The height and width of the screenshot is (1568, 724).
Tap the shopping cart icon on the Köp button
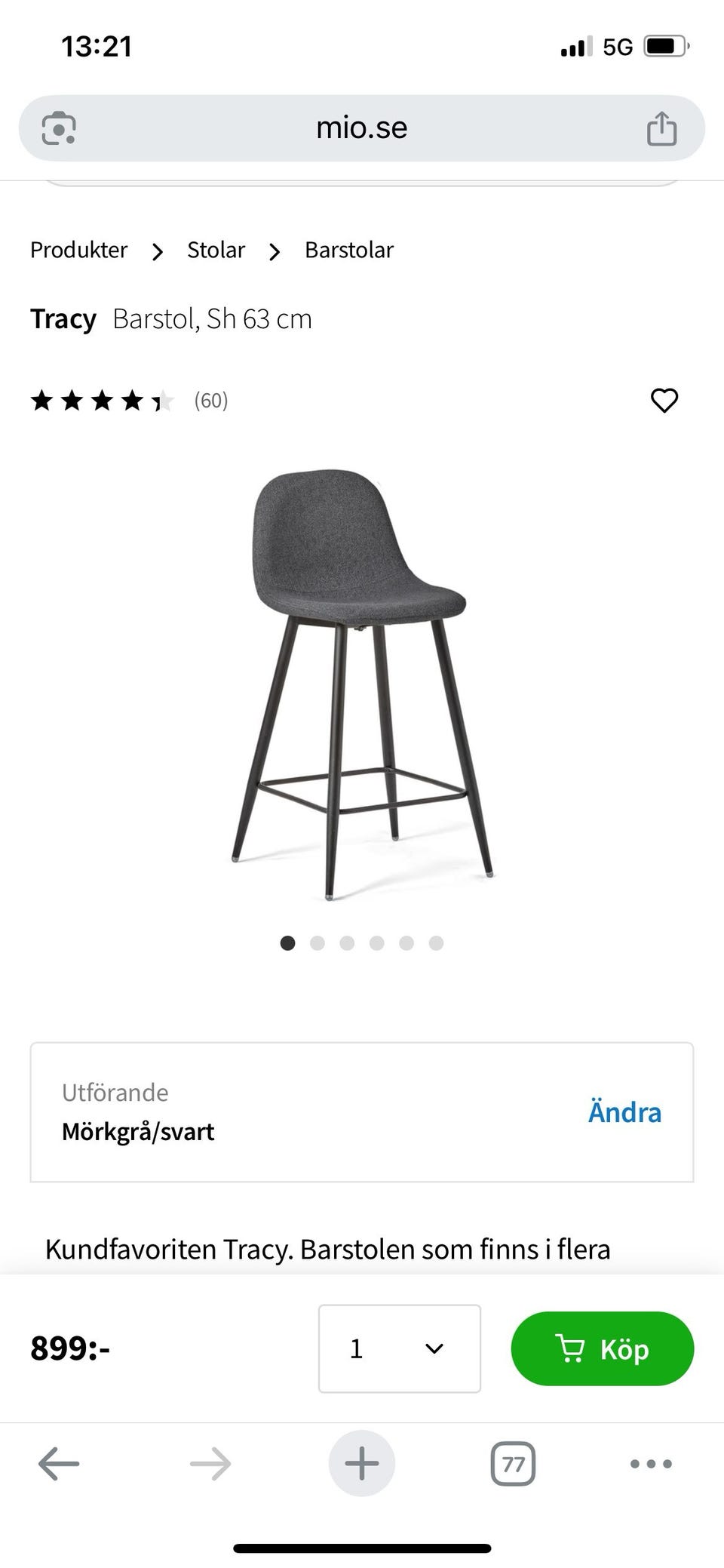[x=572, y=1348]
